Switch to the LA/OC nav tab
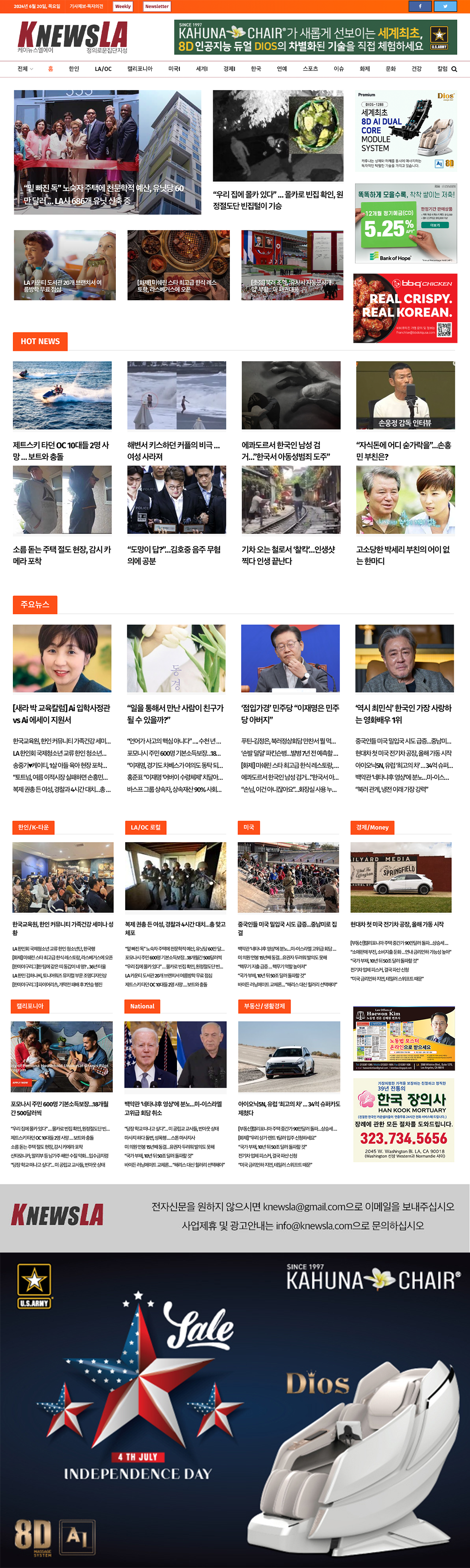The height and width of the screenshot is (1568, 470). point(103,69)
